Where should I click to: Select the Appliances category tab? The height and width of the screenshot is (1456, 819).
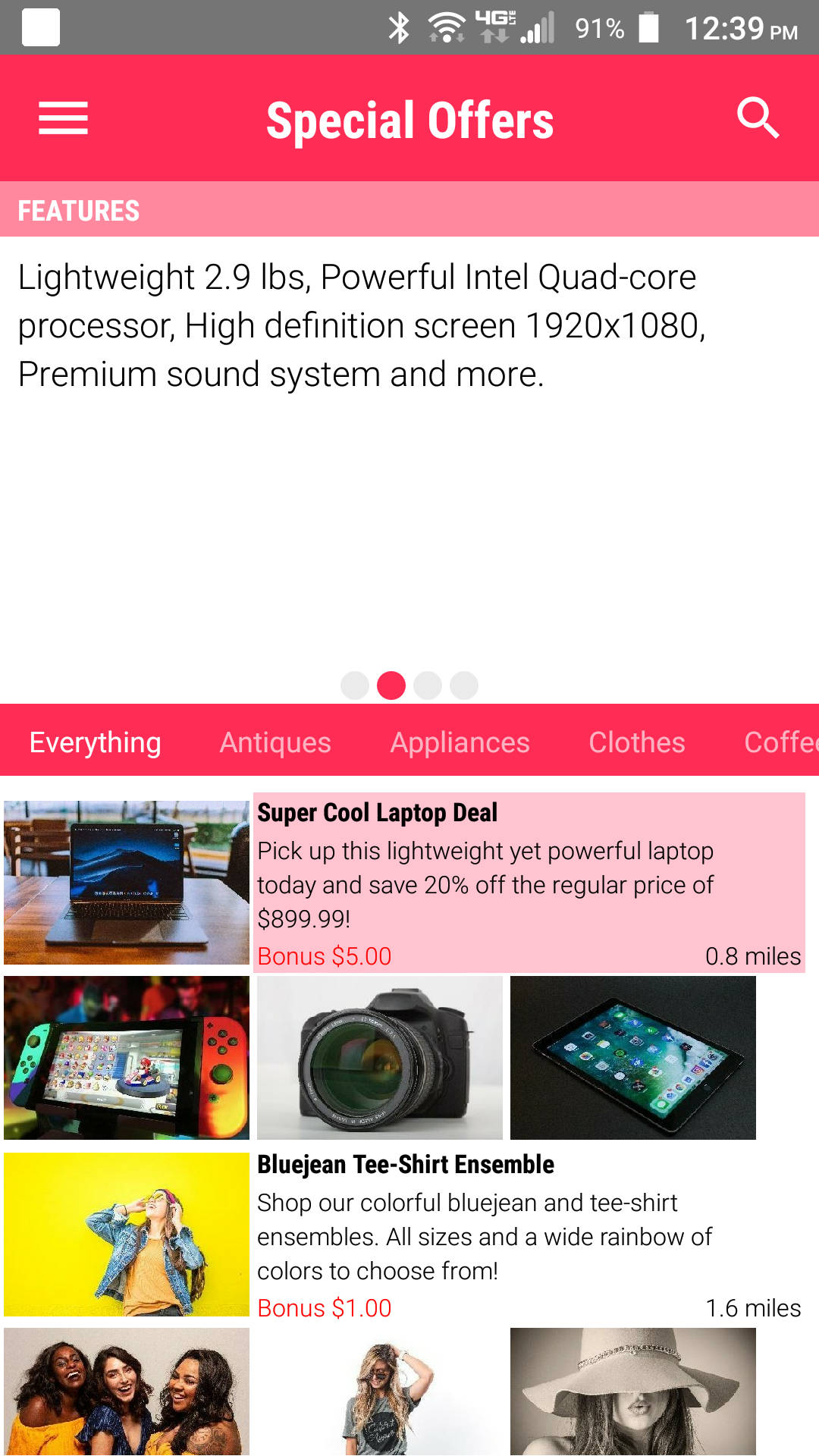[x=460, y=742]
